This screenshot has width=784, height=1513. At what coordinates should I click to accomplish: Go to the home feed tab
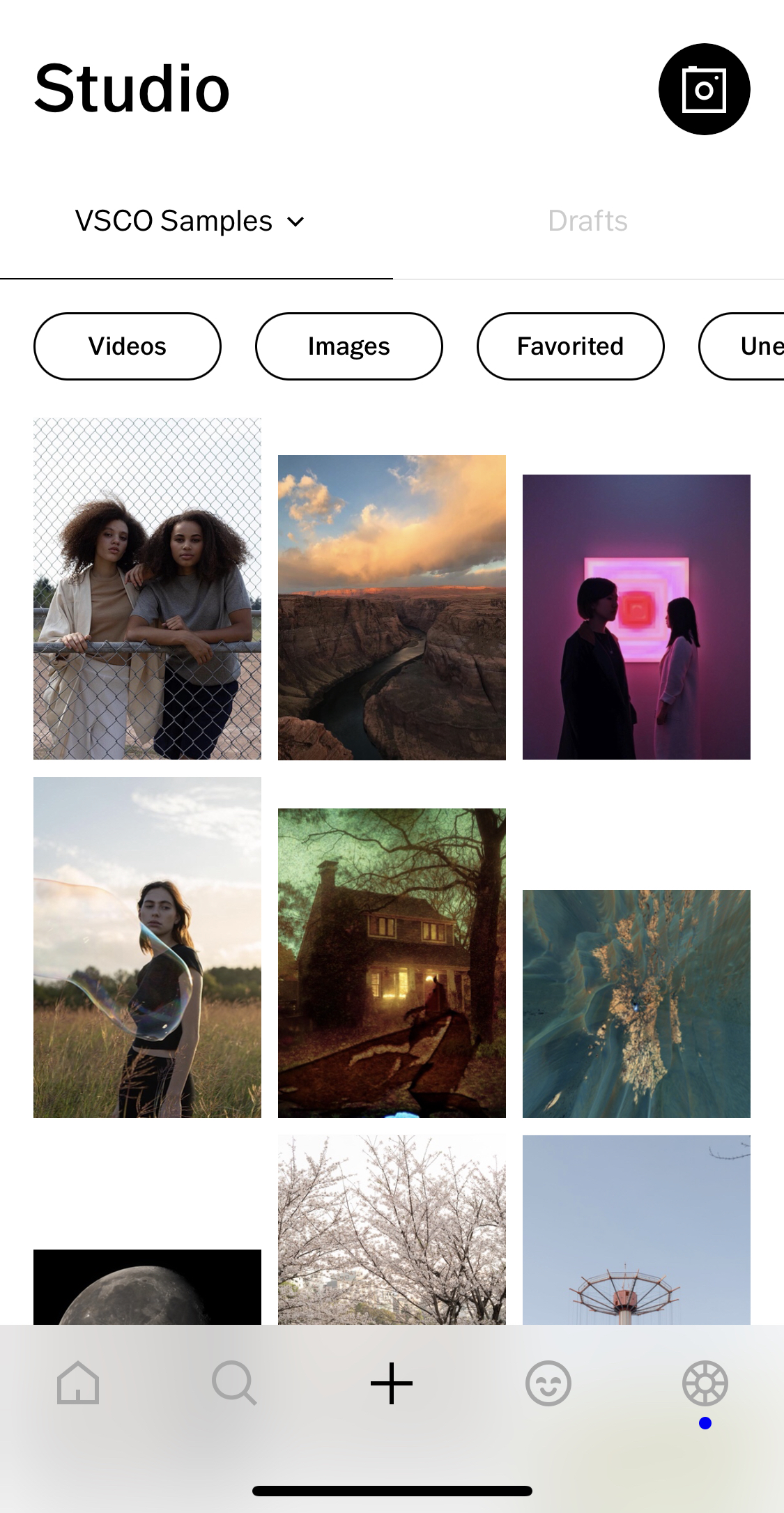pyautogui.click(x=78, y=1383)
